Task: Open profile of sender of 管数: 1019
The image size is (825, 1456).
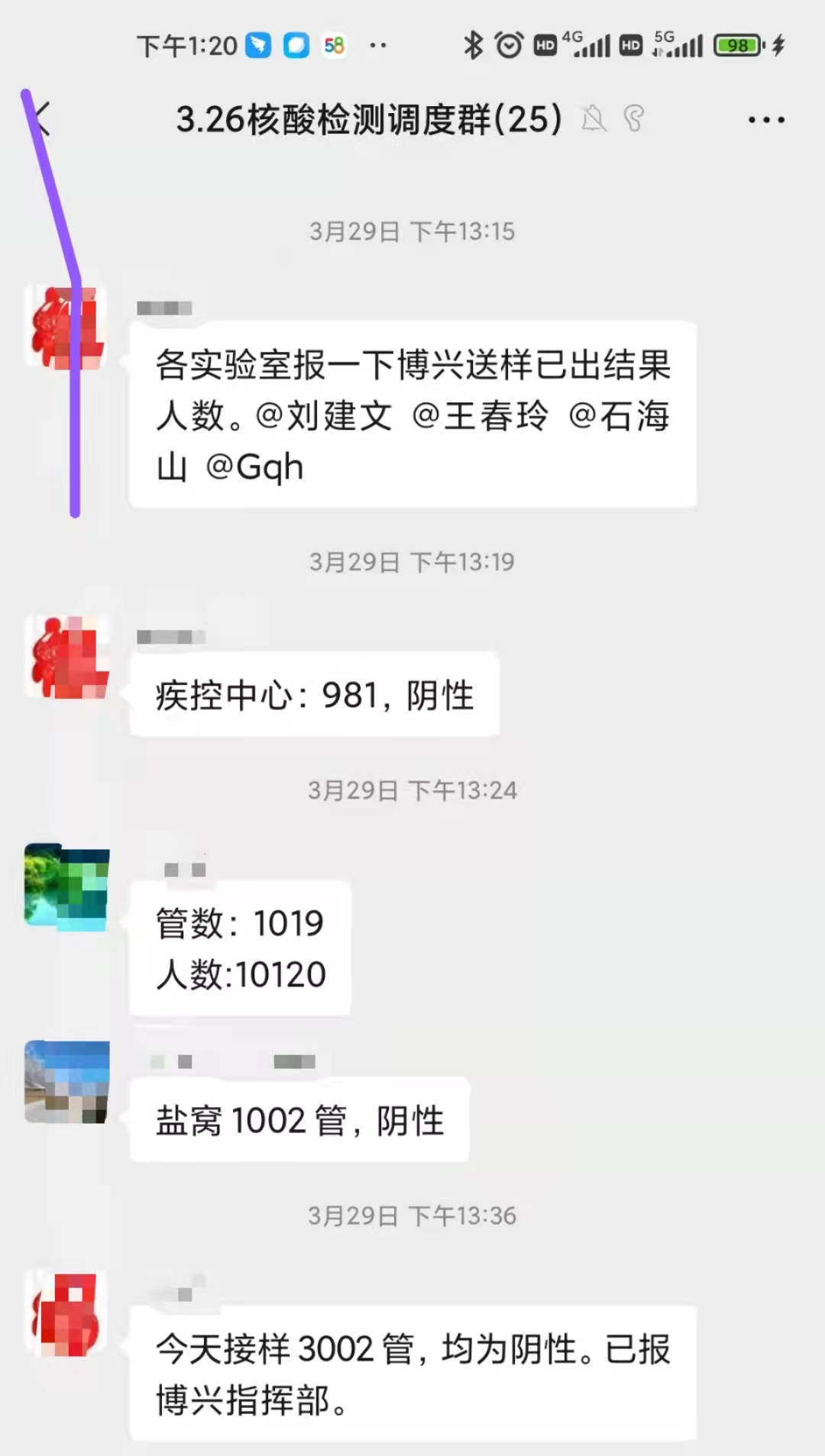Action: (67, 886)
